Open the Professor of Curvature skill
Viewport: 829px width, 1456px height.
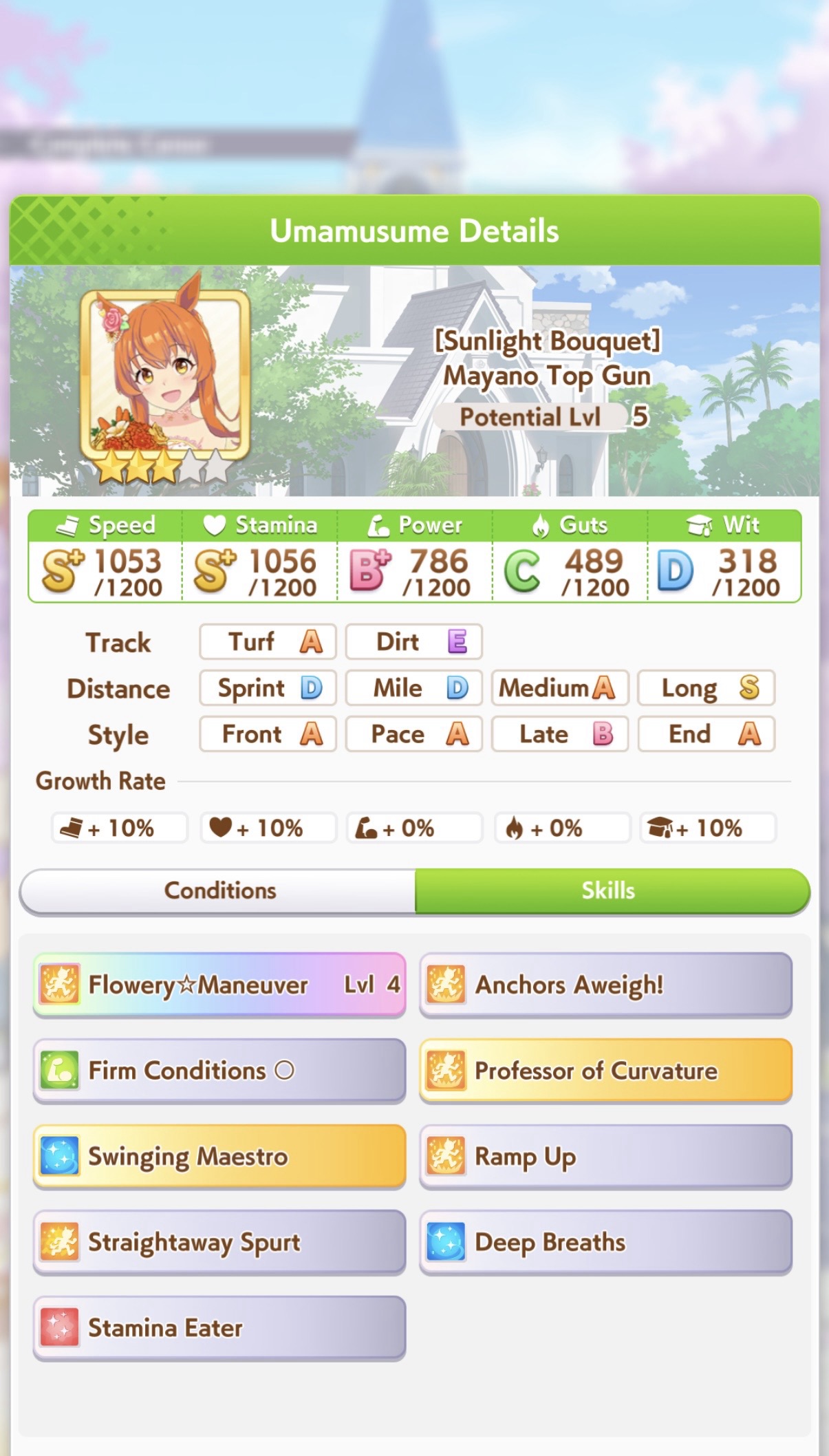(606, 1071)
